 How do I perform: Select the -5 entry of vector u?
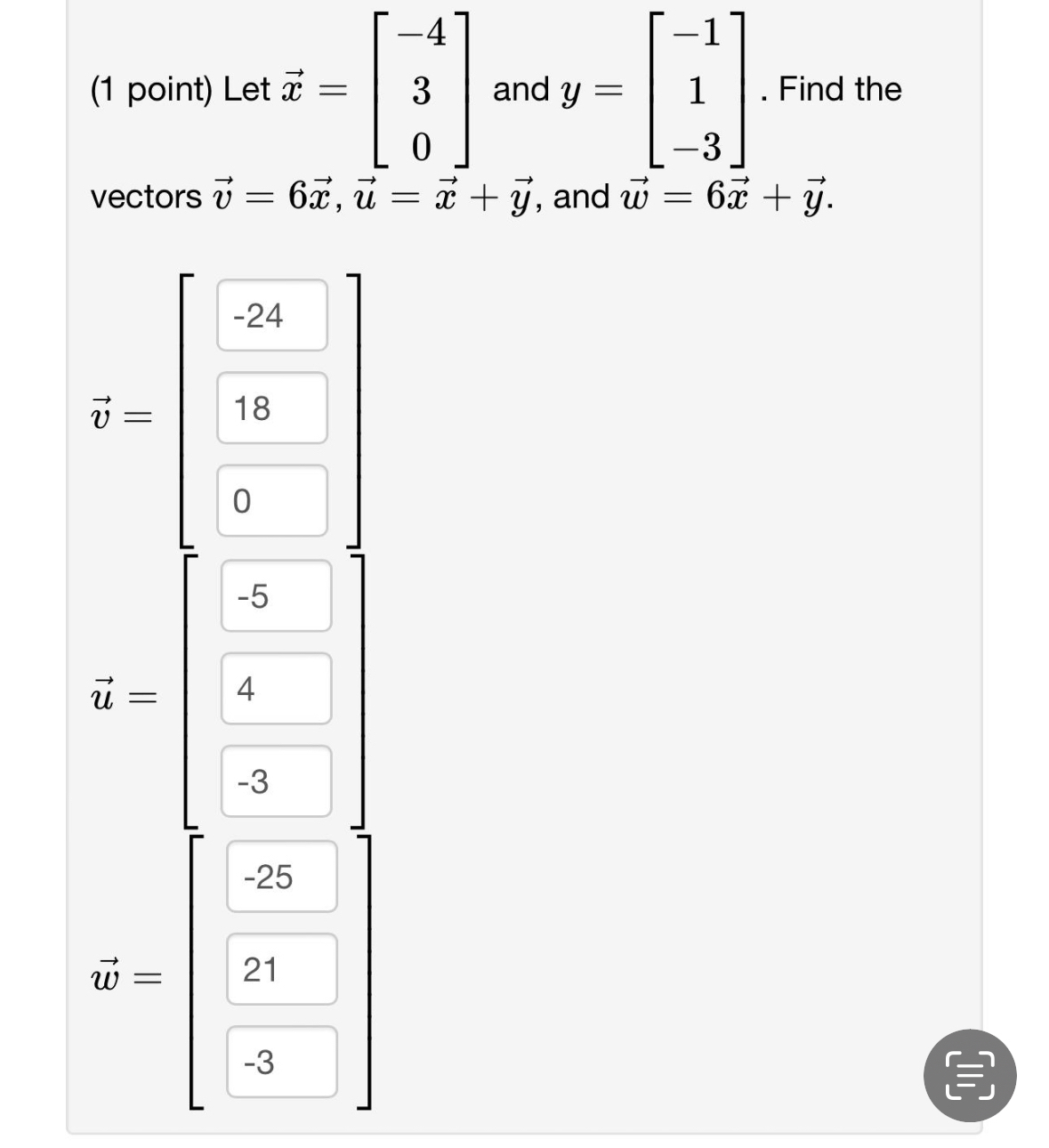pyautogui.click(x=274, y=594)
